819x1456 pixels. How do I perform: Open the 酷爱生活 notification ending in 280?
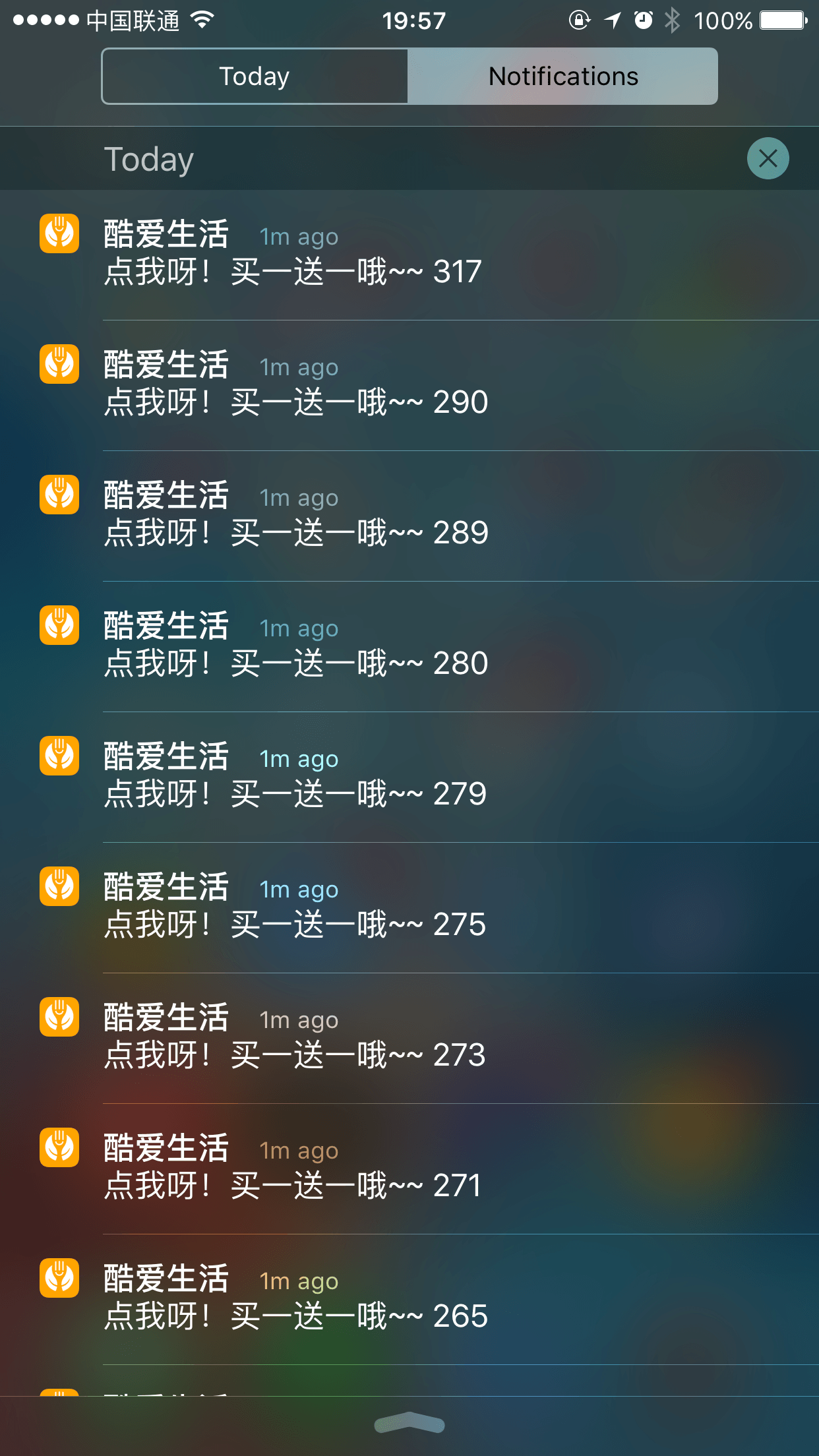click(x=409, y=647)
